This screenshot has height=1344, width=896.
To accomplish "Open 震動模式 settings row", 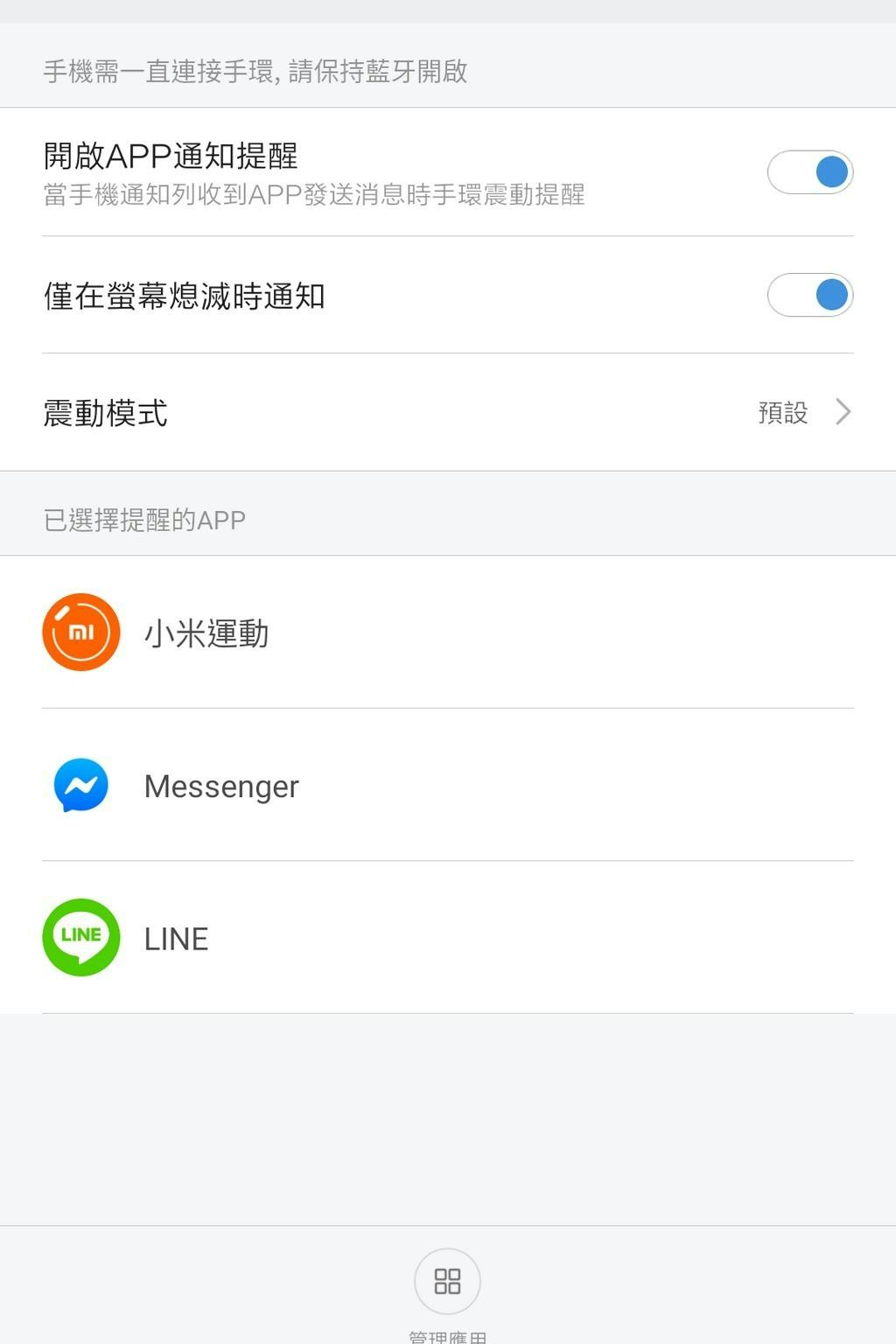I will [x=448, y=412].
